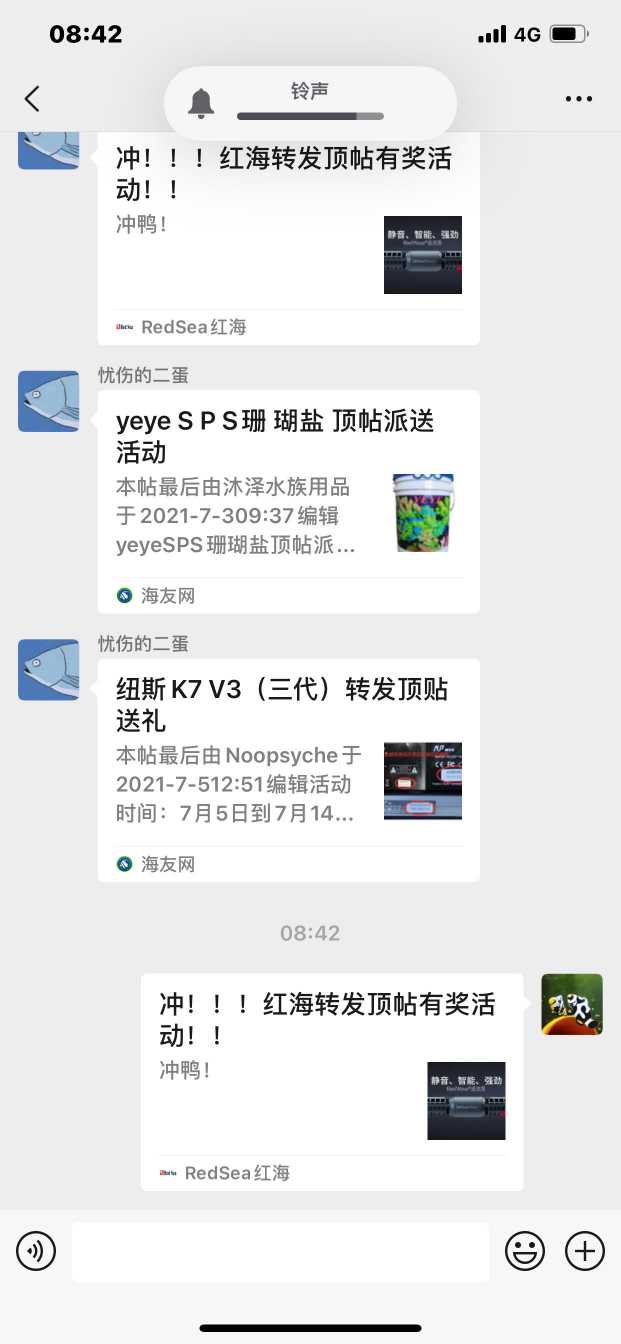The width and height of the screenshot is (621, 1344).
Task: View my own profile avatar
Action: click(x=572, y=1004)
